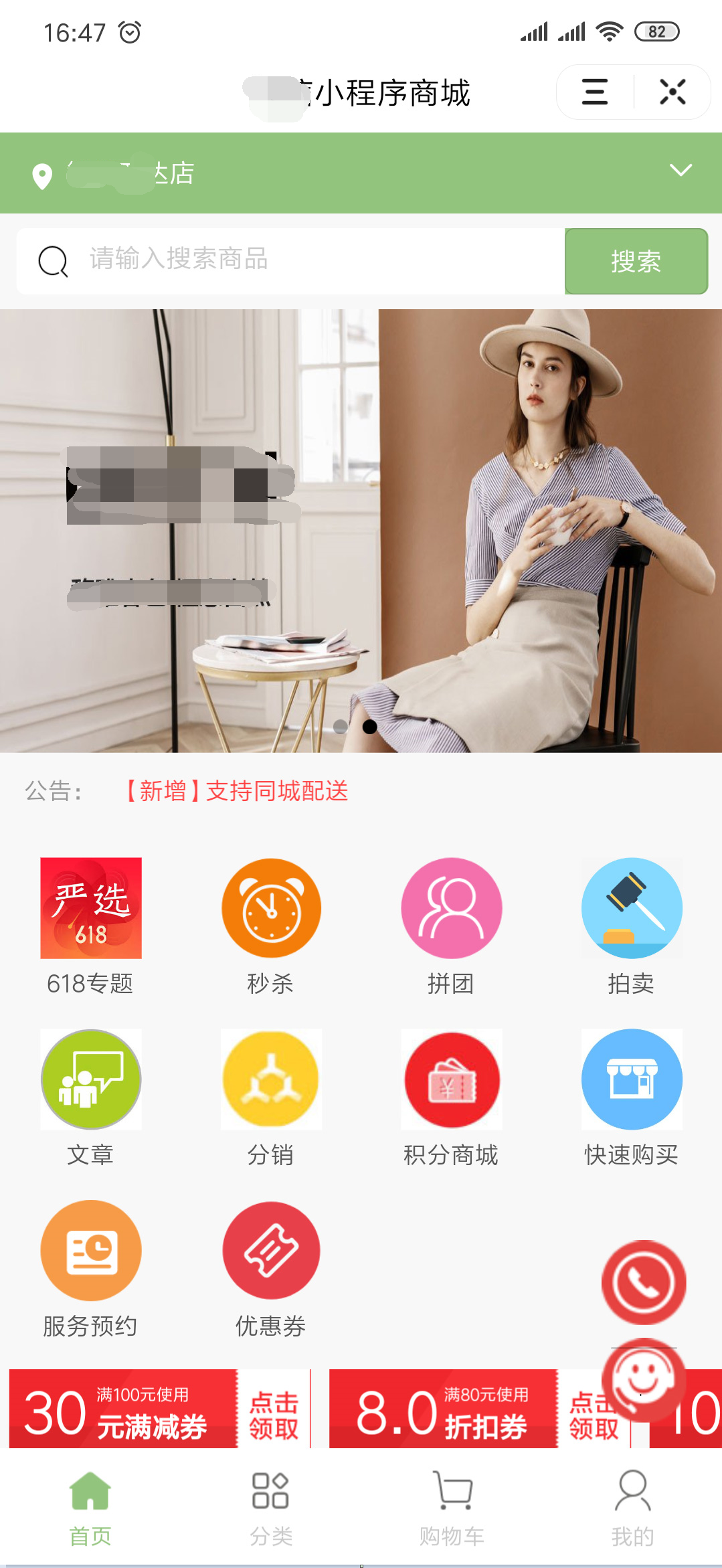Image resolution: width=722 pixels, height=1568 pixels.
Task: Open the mini program menu icon
Action: [594, 92]
